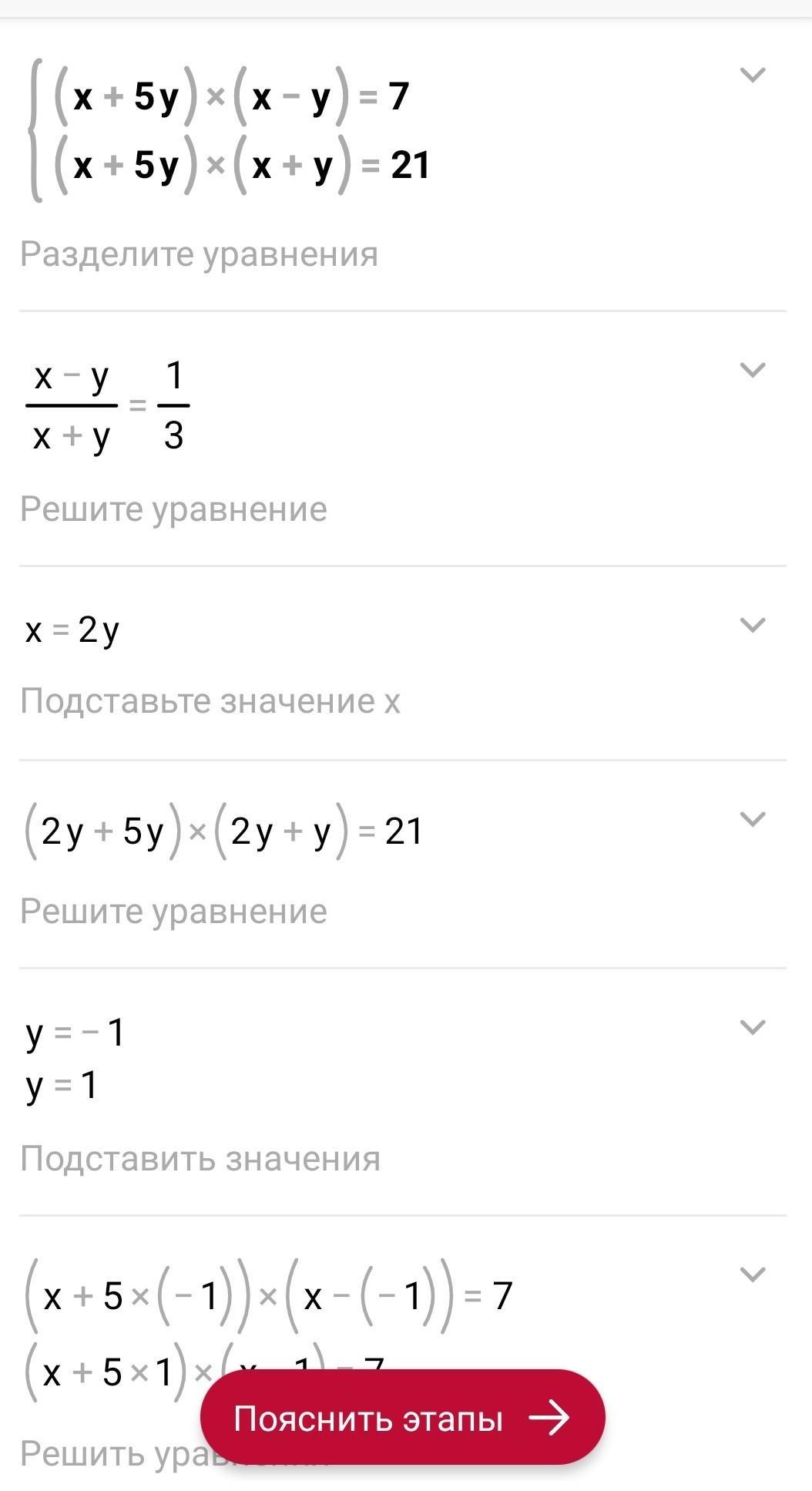The height and width of the screenshot is (1491, 812).
Task: Expand the 'x = 2y' step
Action: 752,625
